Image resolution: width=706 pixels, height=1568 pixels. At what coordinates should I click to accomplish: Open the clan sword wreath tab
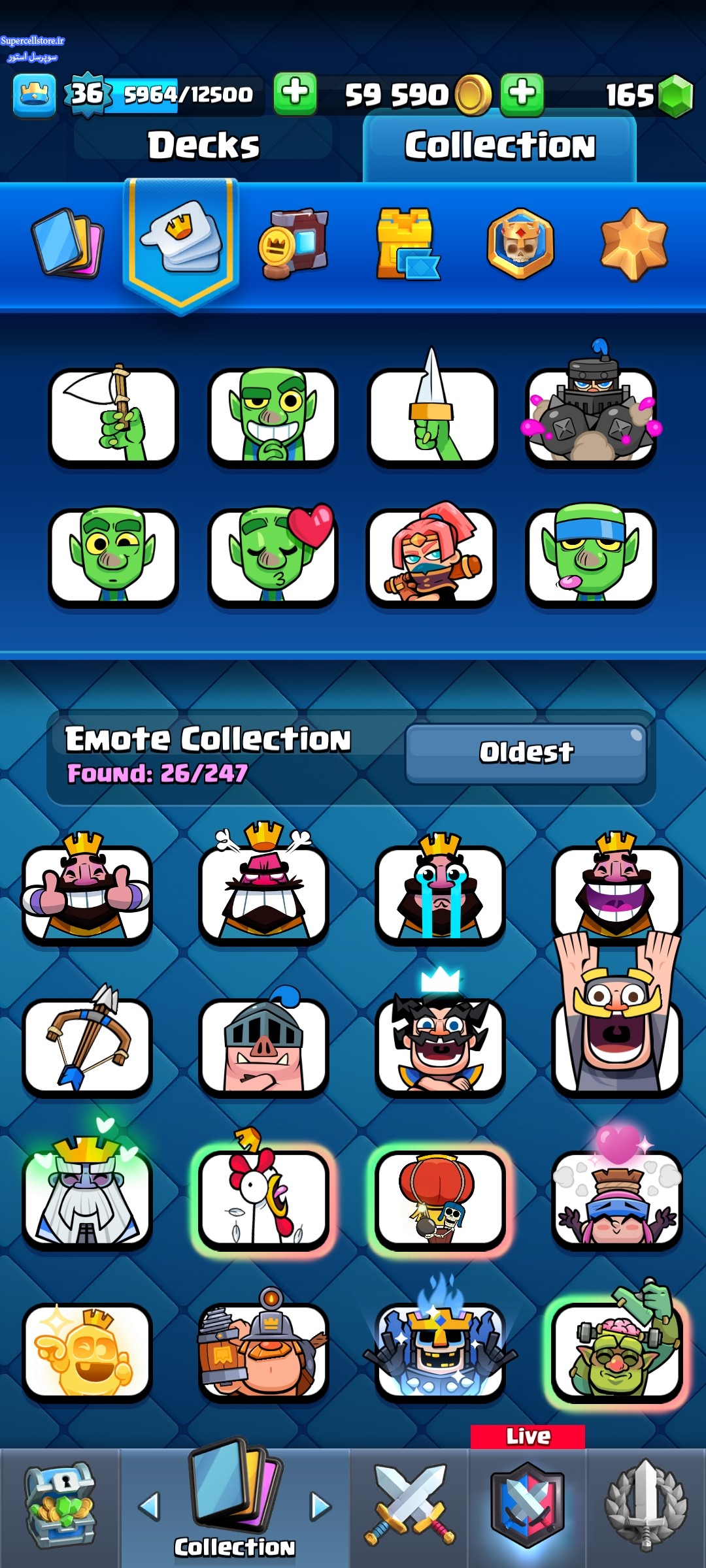coord(646,1506)
